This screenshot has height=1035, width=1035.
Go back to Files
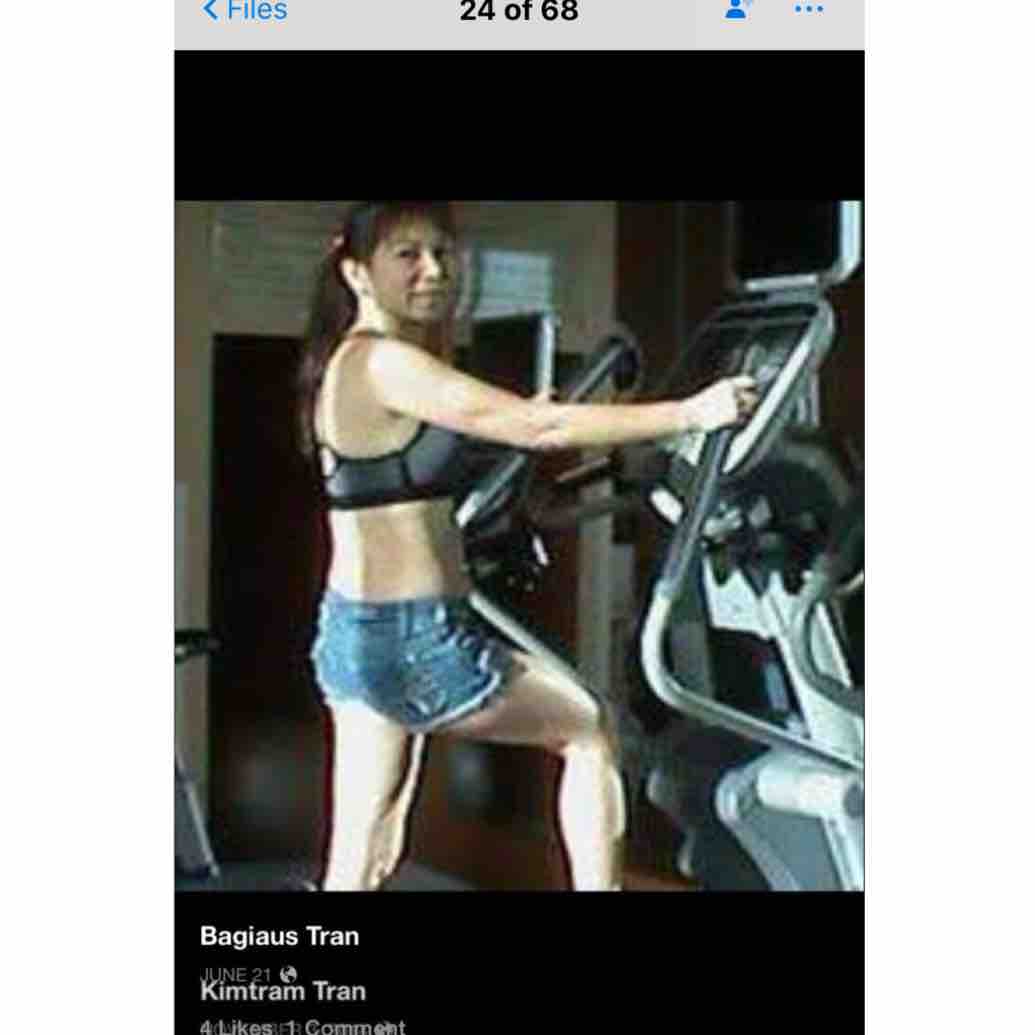(x=244, y=11)
